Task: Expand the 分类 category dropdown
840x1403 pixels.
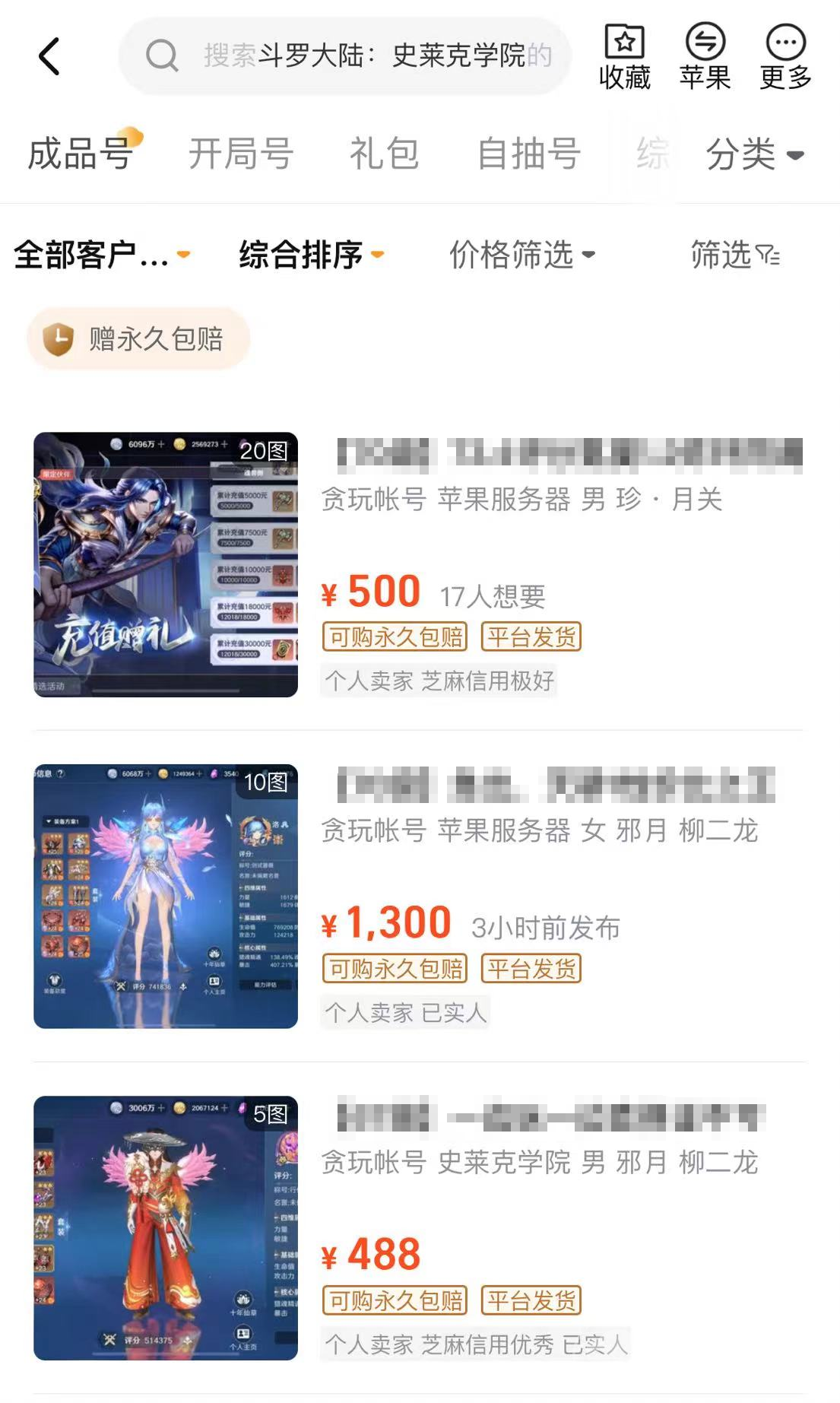Action: [754, 155]
